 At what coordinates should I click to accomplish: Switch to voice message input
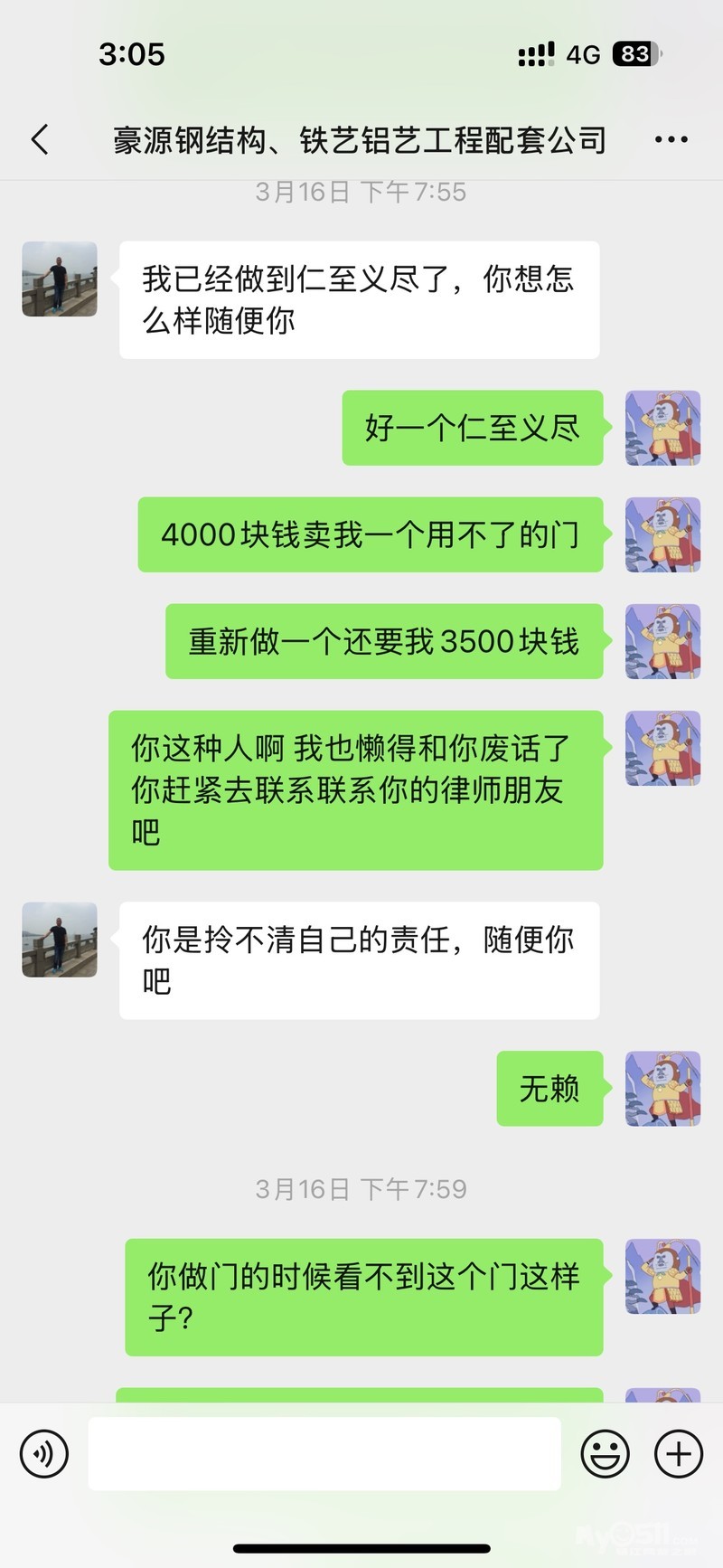tap(44, 1454)
